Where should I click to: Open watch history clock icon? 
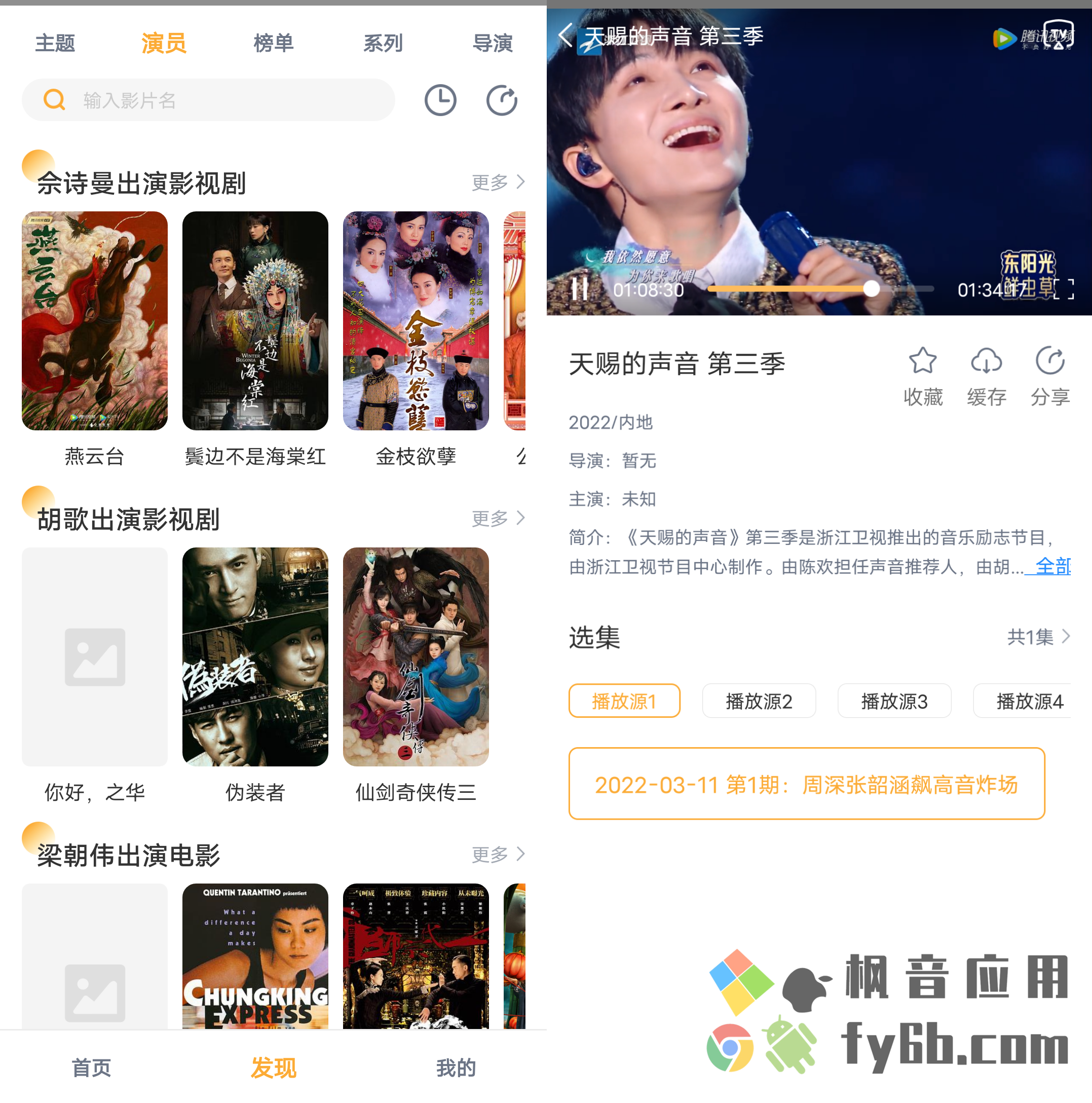click(x=440, y=100)
